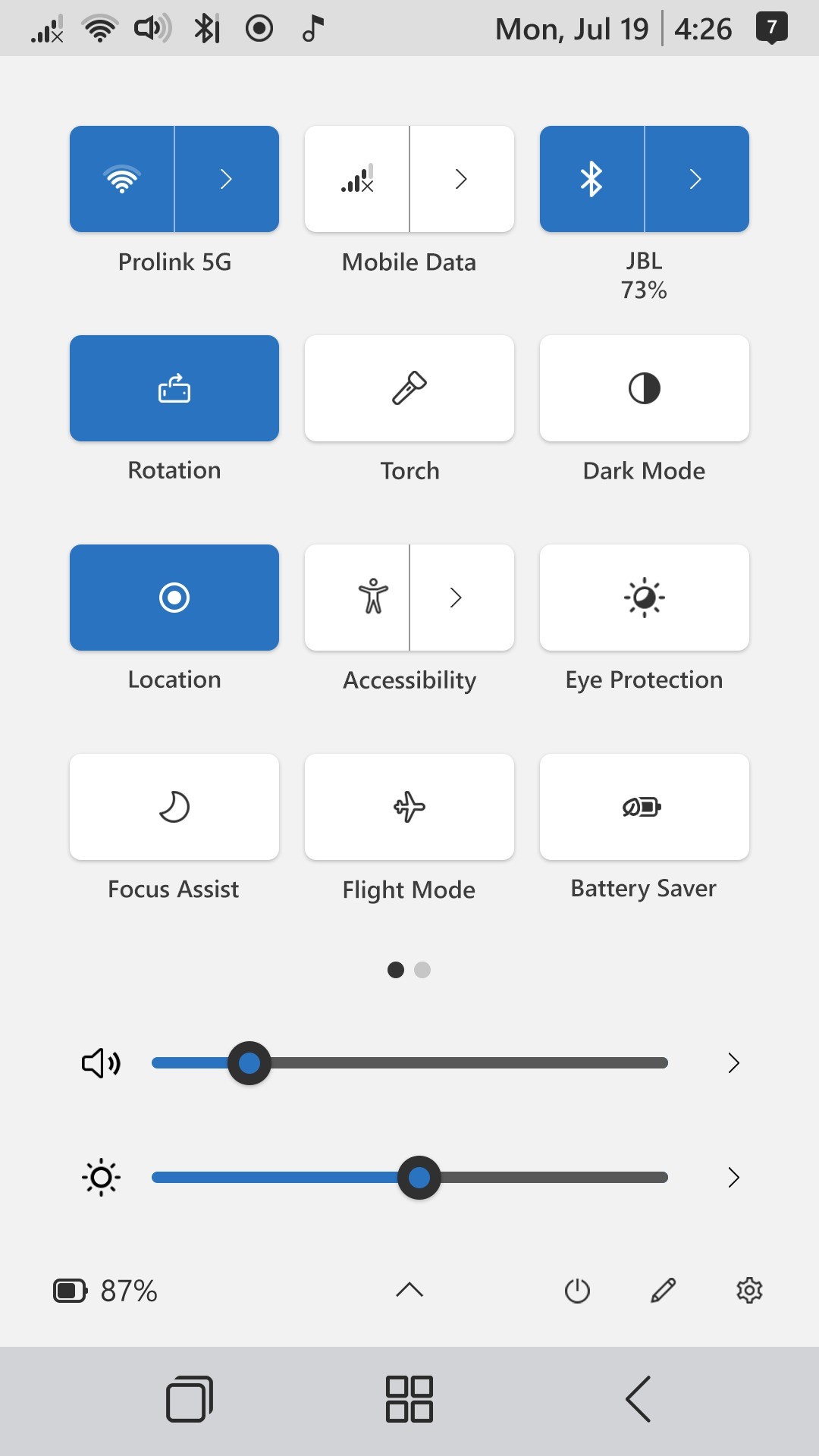This screenshot has width=819, height=1456.
Task: Turn off Location
Action: pyautogui.click(x=174, y=598)
